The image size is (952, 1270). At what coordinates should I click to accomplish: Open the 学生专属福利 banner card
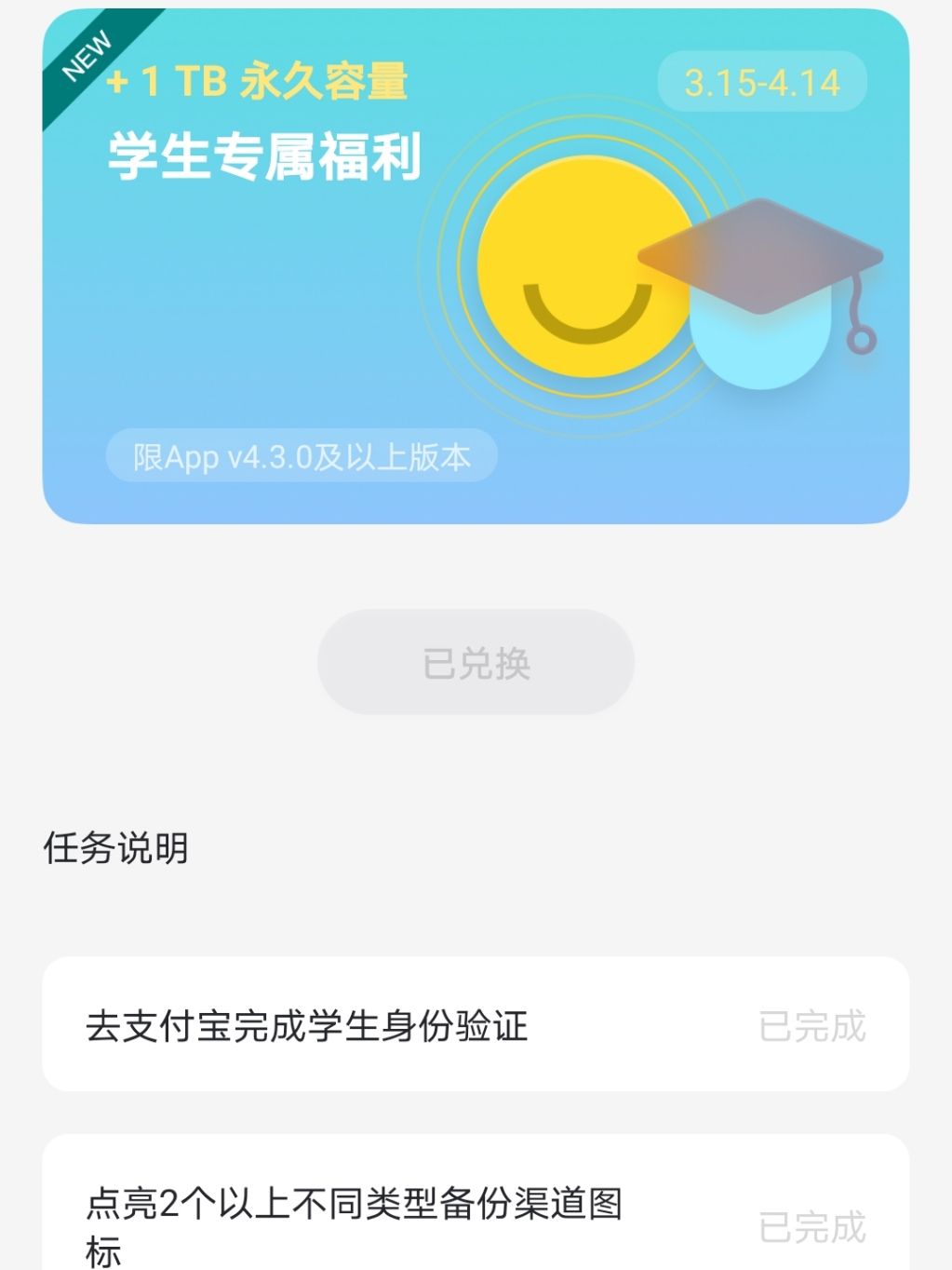(x=476, y=265)
